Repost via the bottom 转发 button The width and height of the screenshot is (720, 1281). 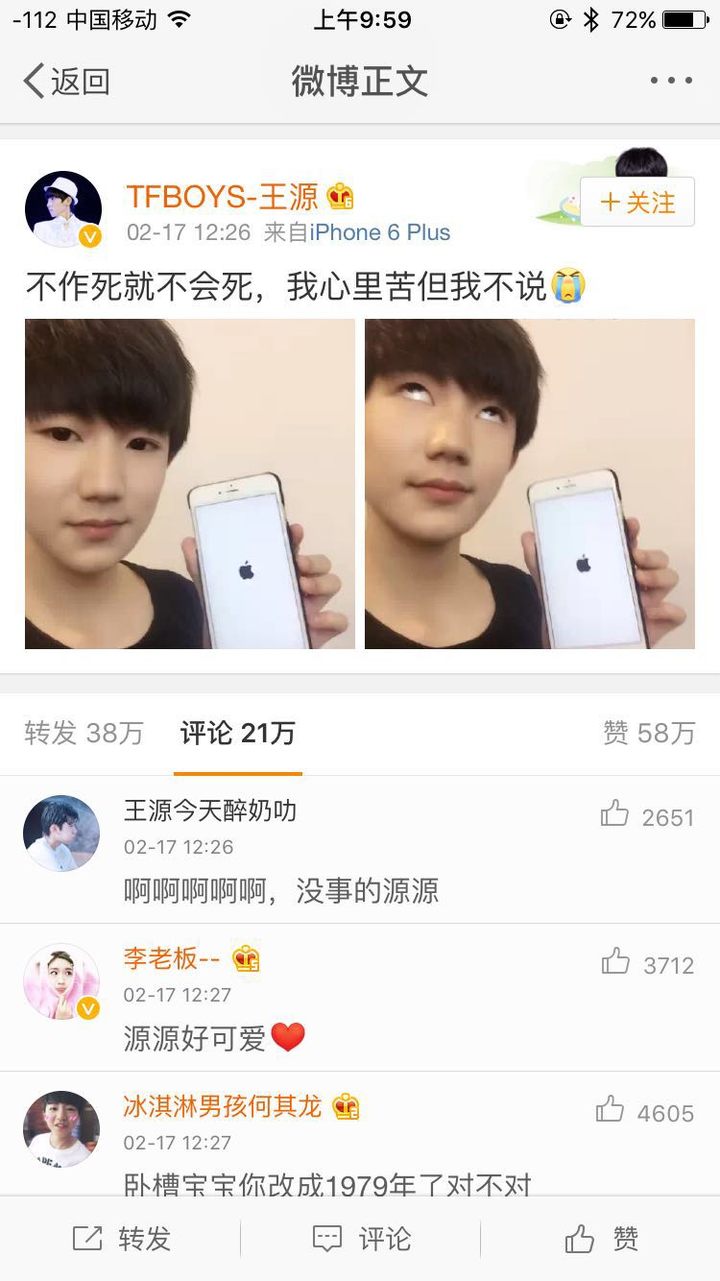click(x=122, y=1239)
